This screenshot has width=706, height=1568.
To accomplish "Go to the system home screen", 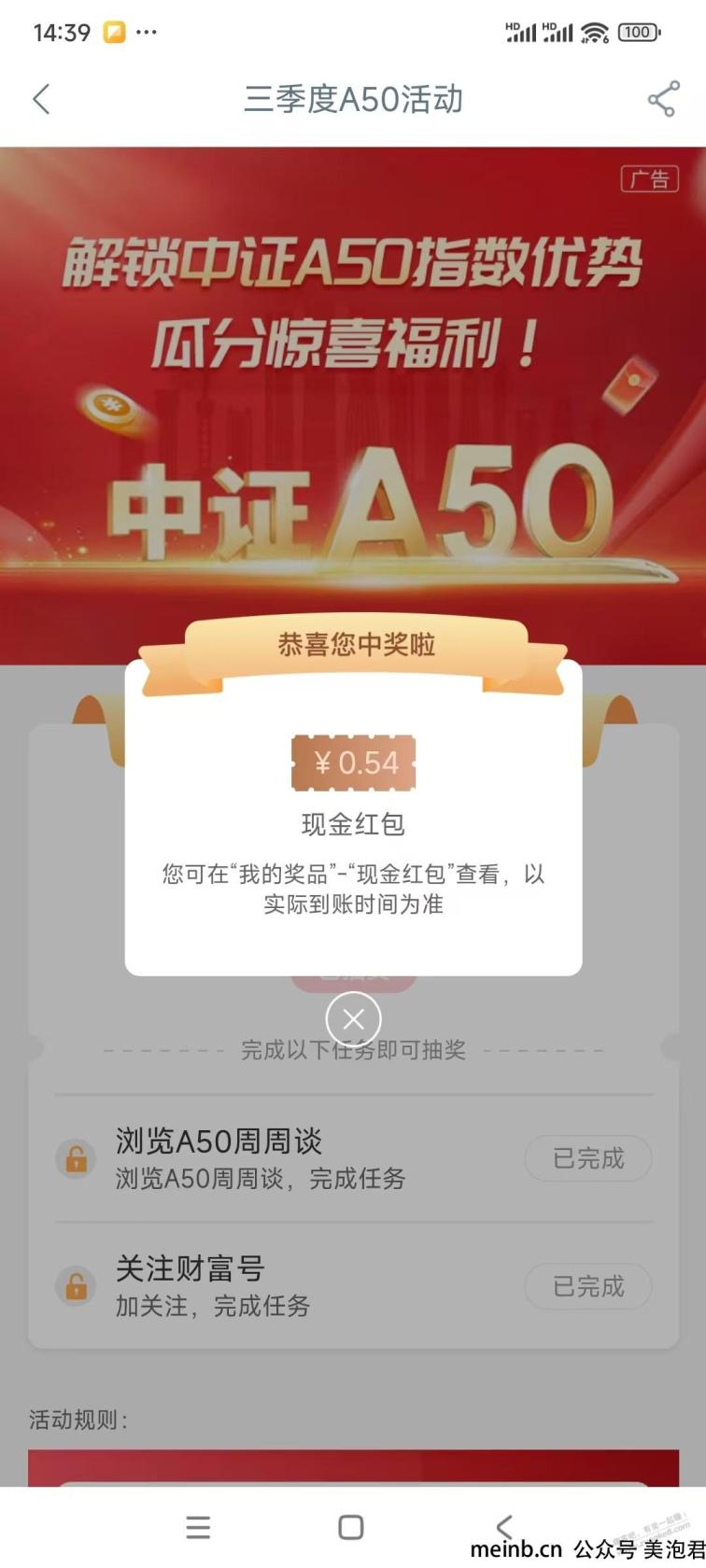I will [351, 1527].
